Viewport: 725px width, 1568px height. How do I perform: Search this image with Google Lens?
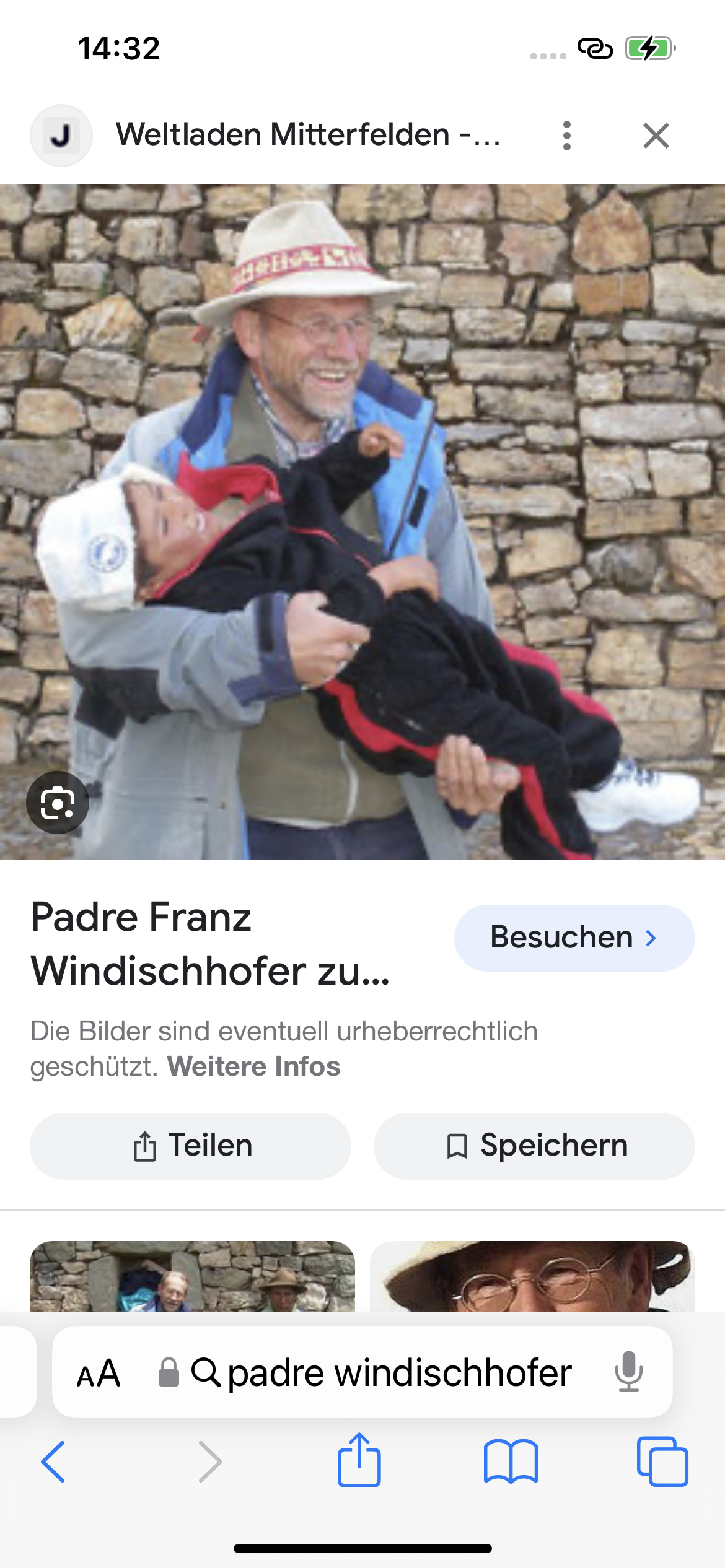tap(58, 803)
